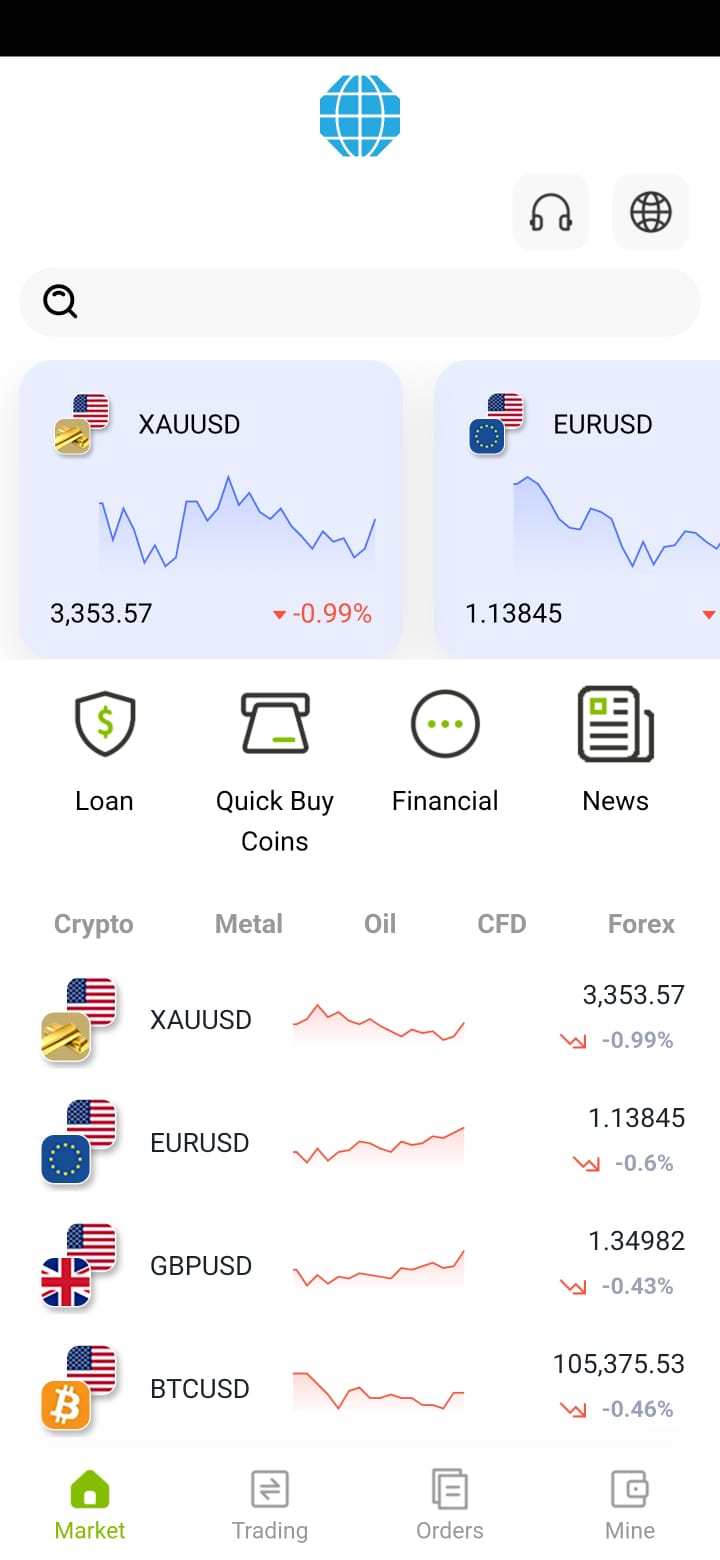This screenshot has width=720, height=1560.
Task: Open the GBPUSD row
Action: coord(360,1266)
